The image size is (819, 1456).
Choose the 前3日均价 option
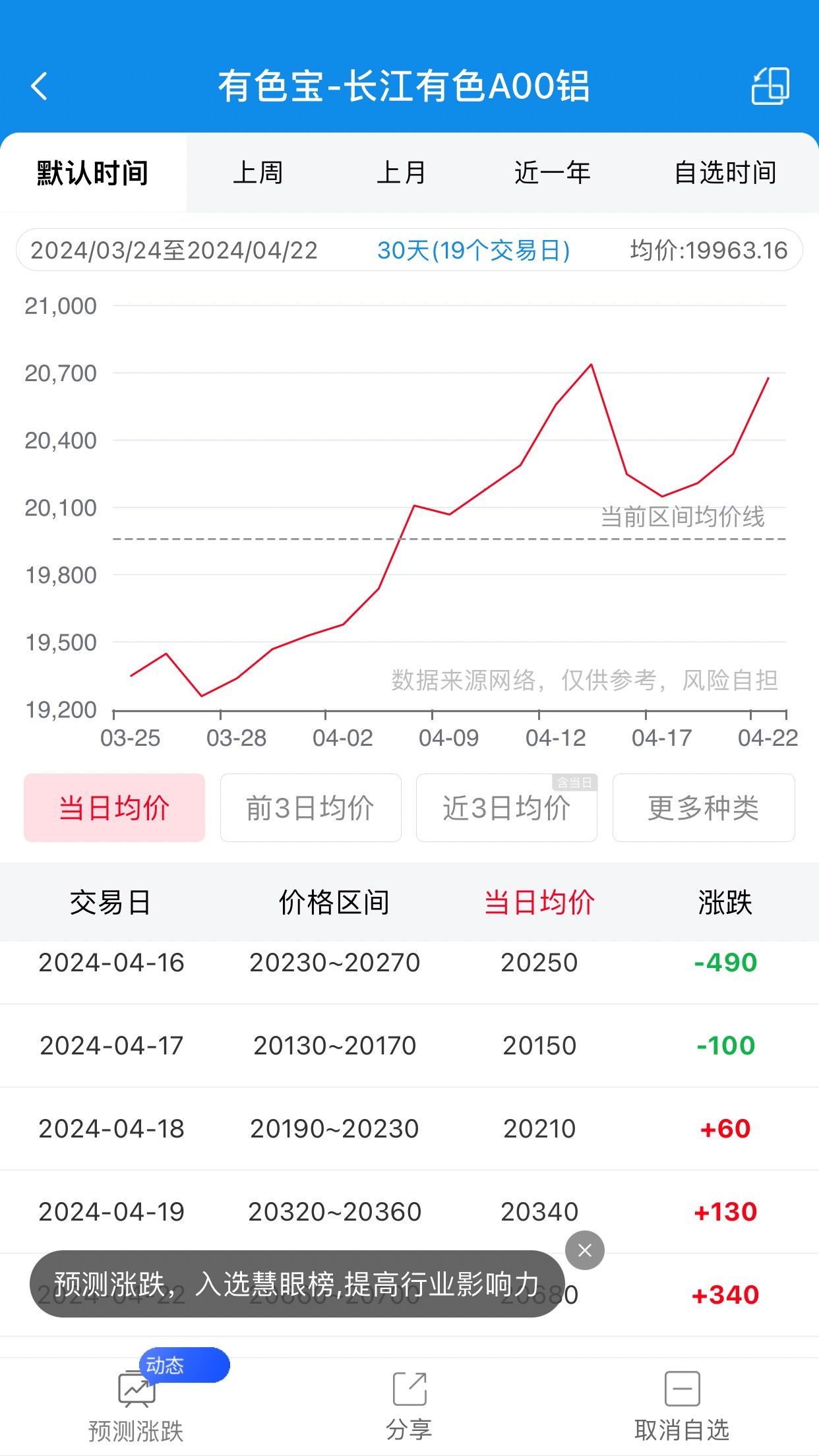[x=311, y=808]
